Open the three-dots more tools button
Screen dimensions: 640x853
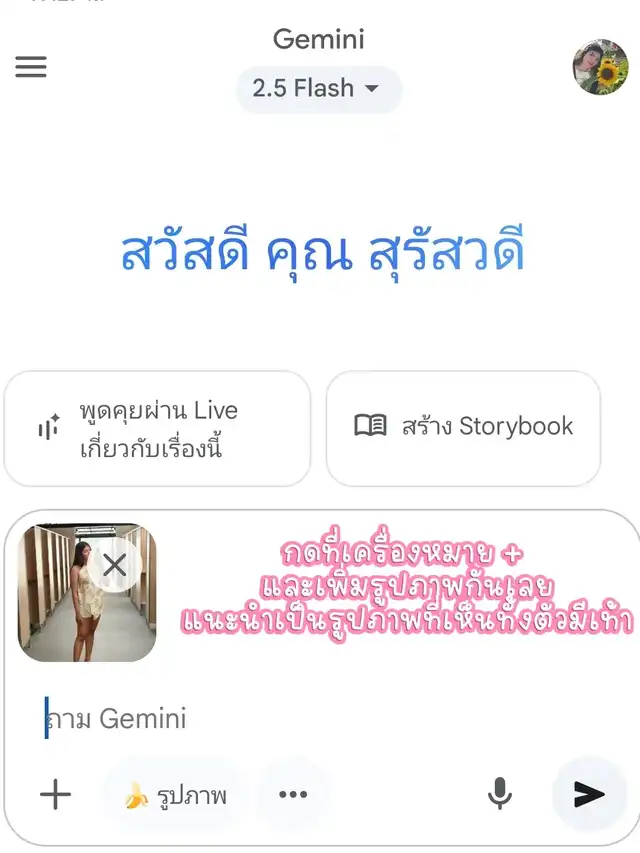click(x=293, y=795)
